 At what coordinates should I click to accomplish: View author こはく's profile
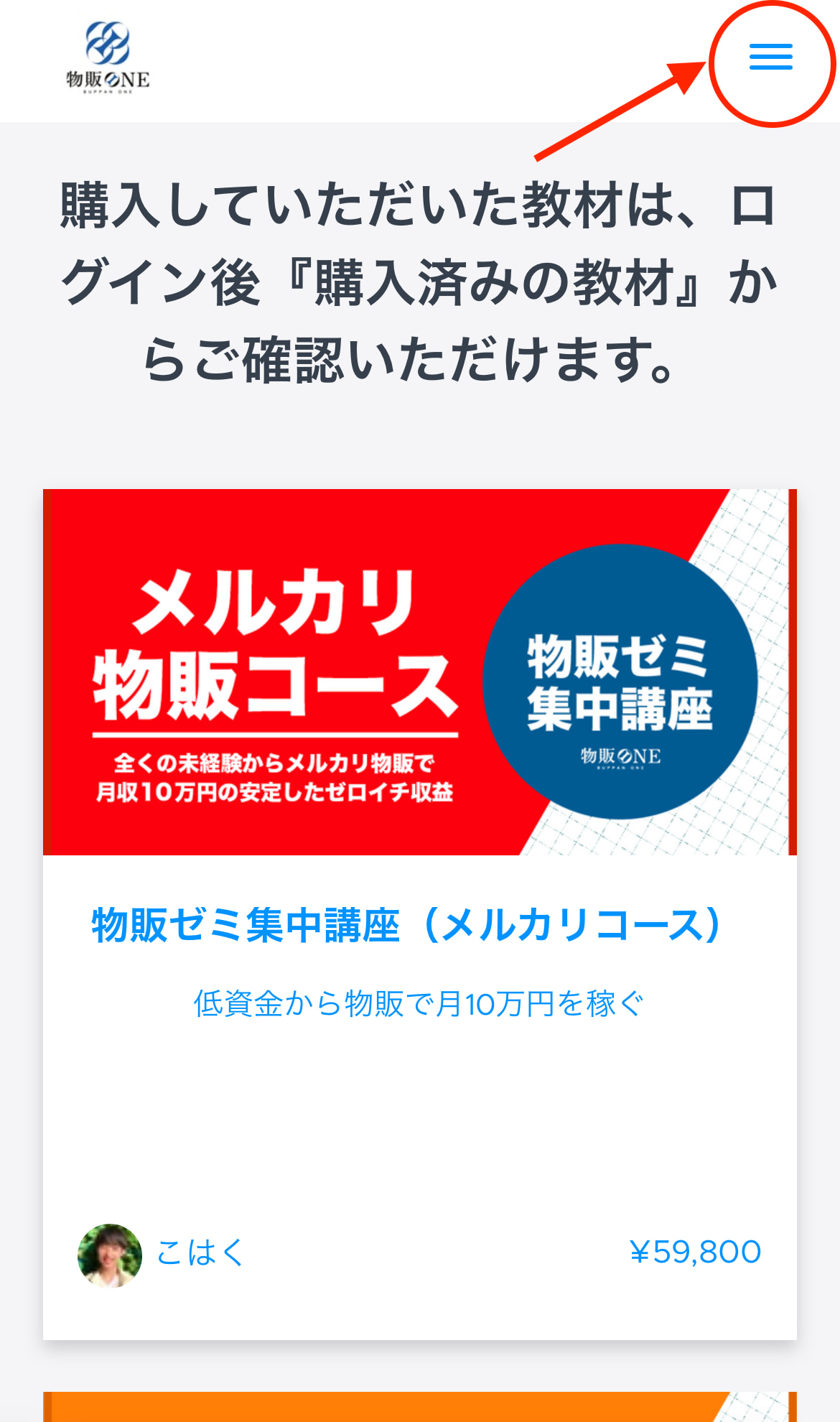200,1253
